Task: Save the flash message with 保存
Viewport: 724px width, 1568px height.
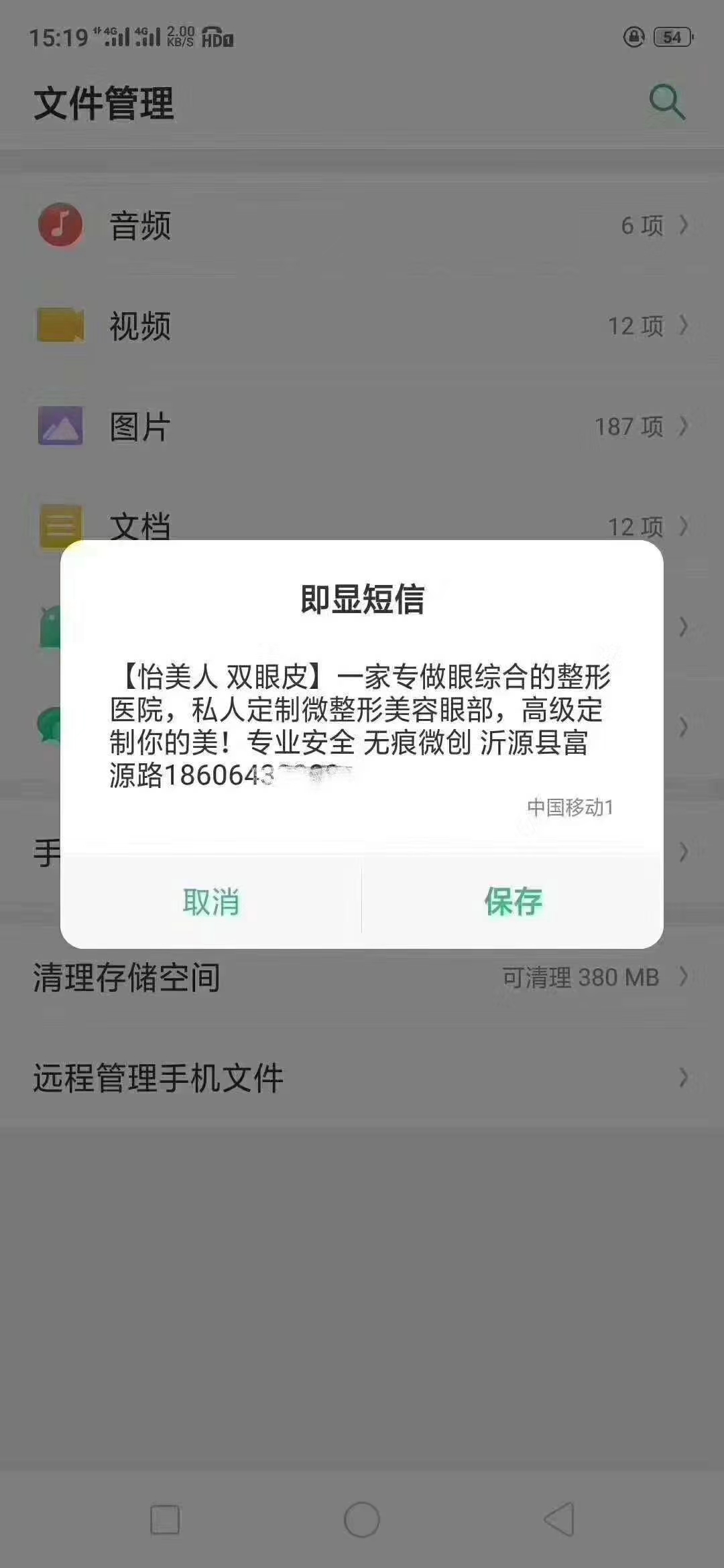Action: [513, 901]
